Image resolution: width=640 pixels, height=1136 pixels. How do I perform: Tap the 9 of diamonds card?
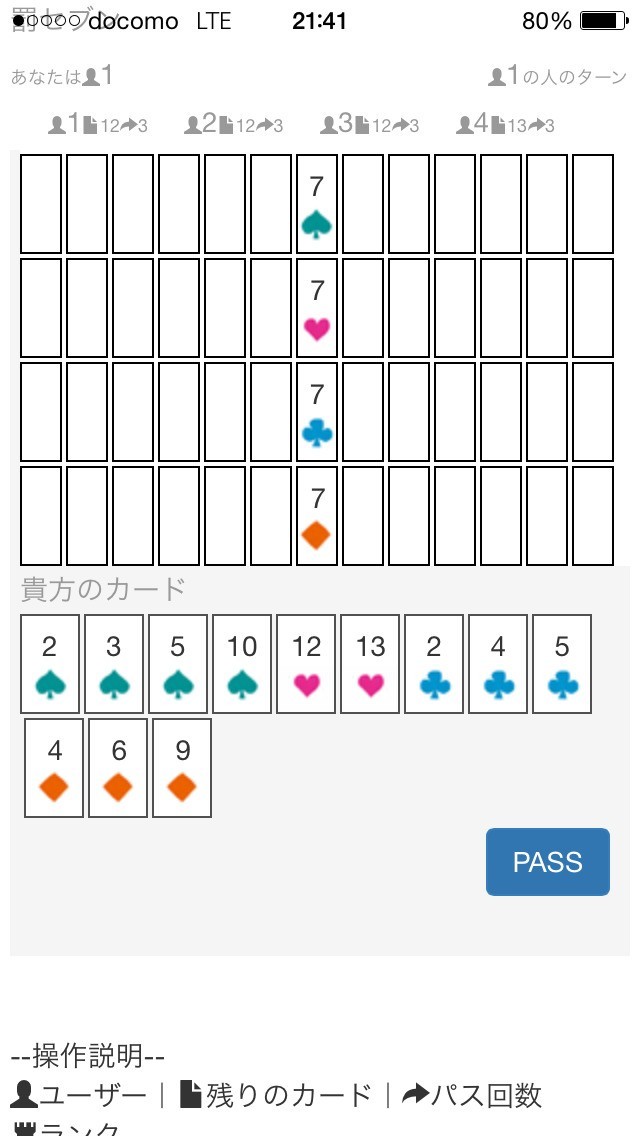[182, 768]
